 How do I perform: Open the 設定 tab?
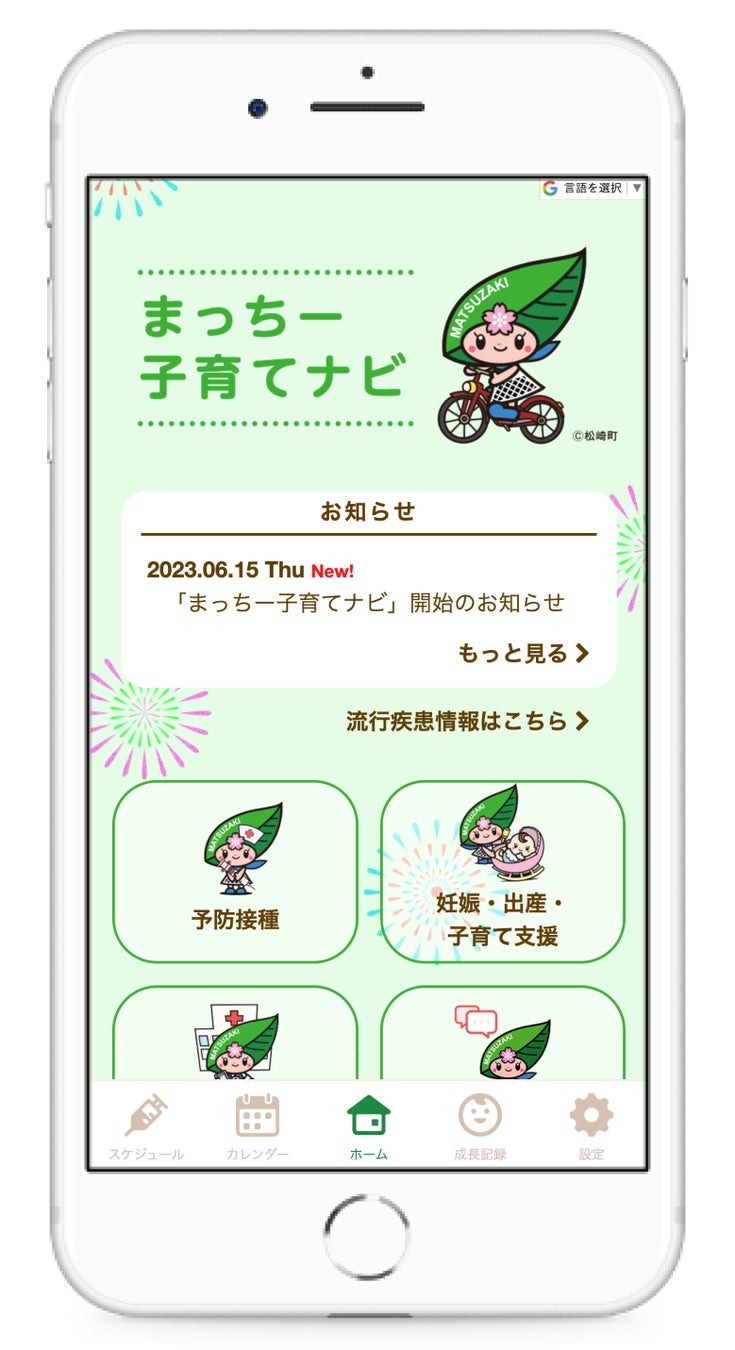tap(590, 1127)
